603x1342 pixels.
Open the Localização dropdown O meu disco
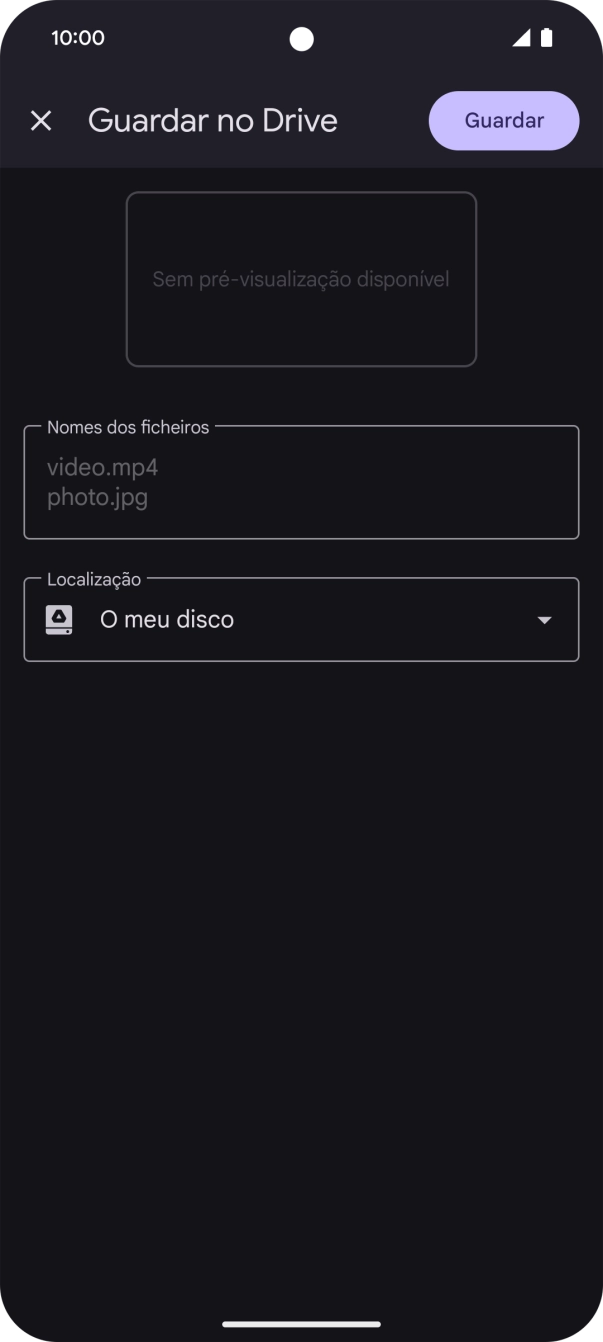click(x=301, y=620)
